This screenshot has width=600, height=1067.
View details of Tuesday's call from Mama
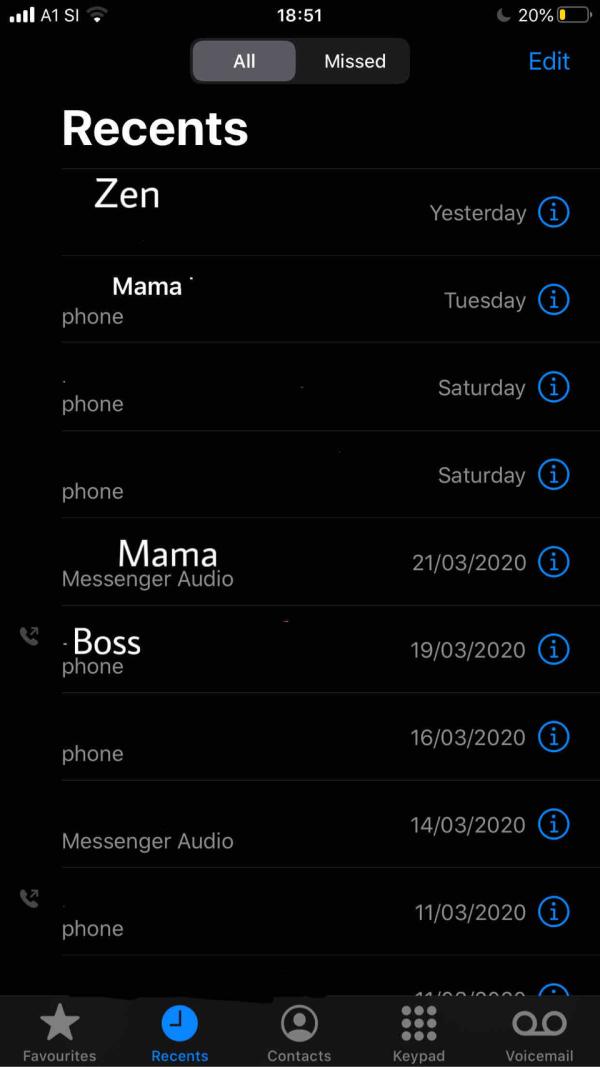point(554,300)
